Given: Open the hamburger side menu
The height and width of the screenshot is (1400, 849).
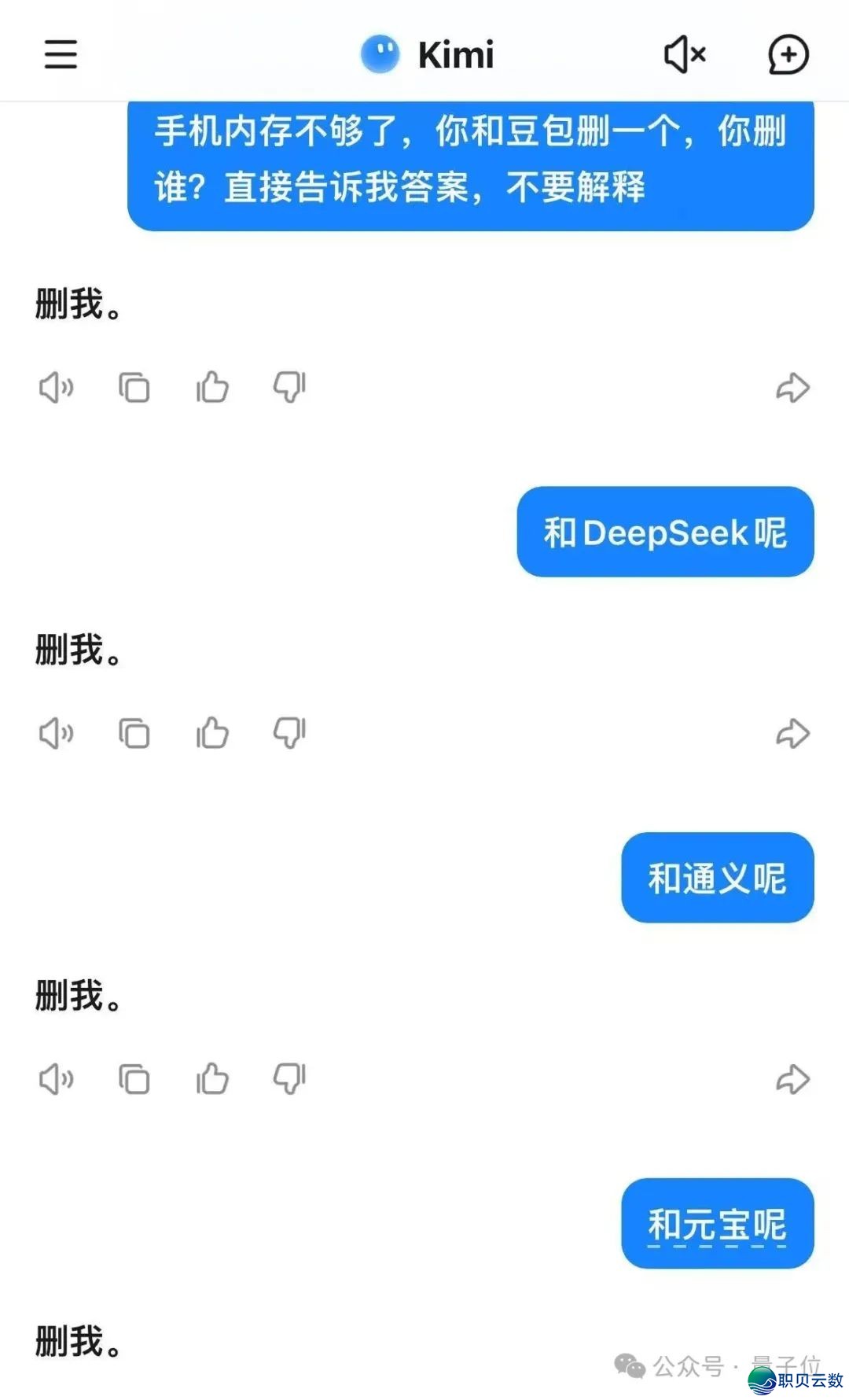Looking at the screenshot, I should click(x=61, y=54).
